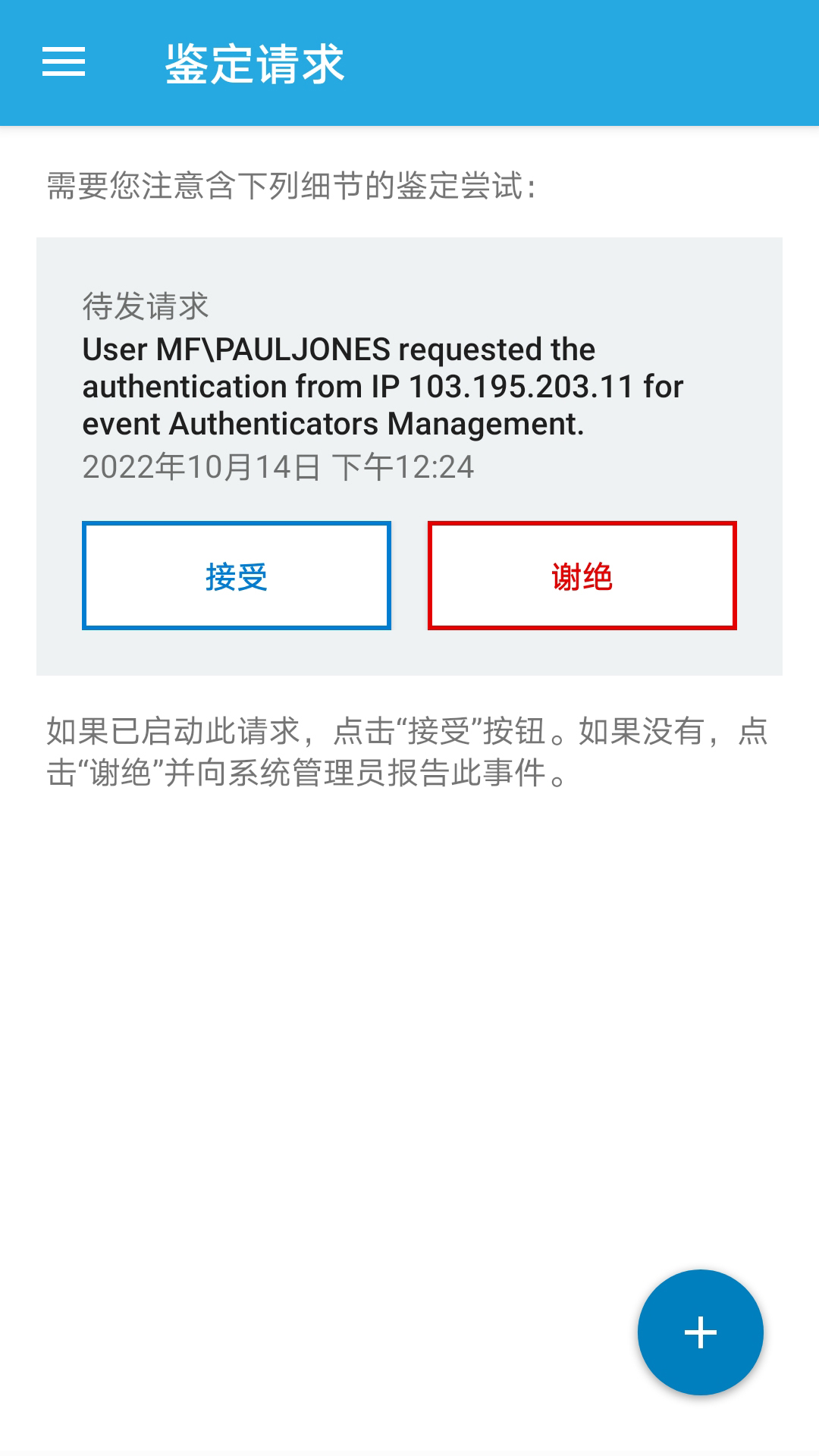This screenshot has height=1456, width=819.
Task: Decline the request from IP 103.195.203.11
Action: click(582, 575)
